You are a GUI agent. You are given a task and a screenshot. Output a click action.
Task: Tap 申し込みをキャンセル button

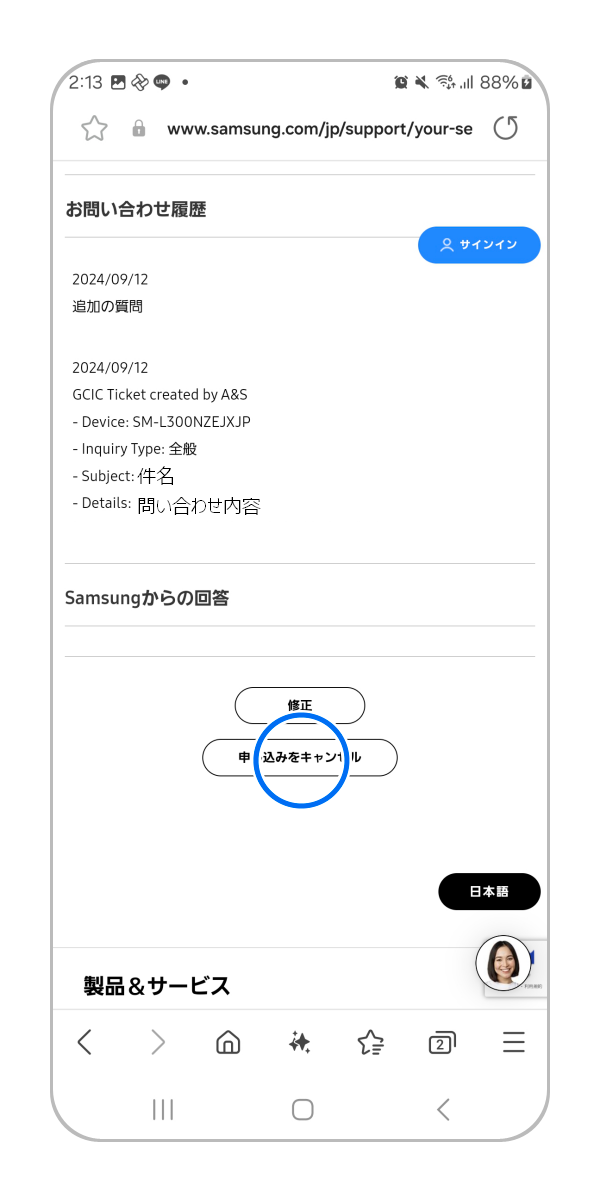[300, 758]
